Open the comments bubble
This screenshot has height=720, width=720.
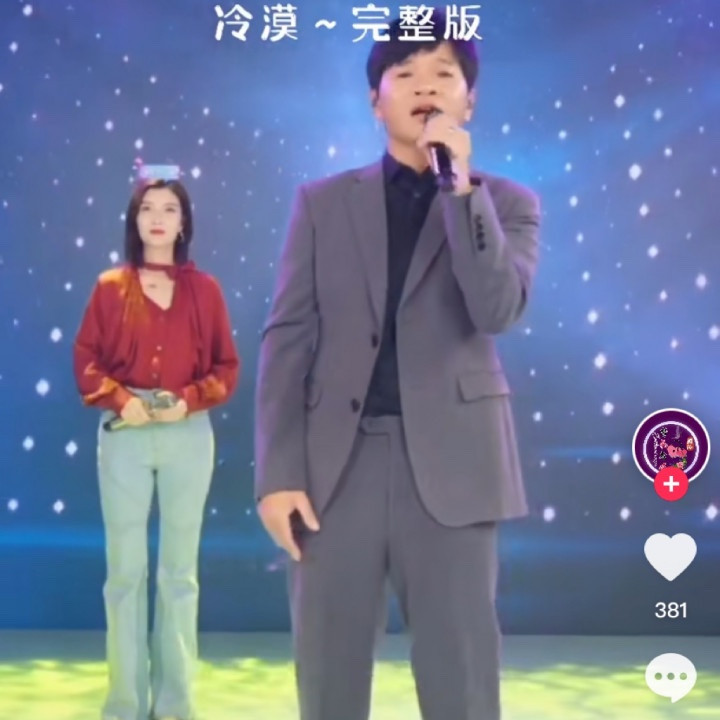(x=670, y=678)
